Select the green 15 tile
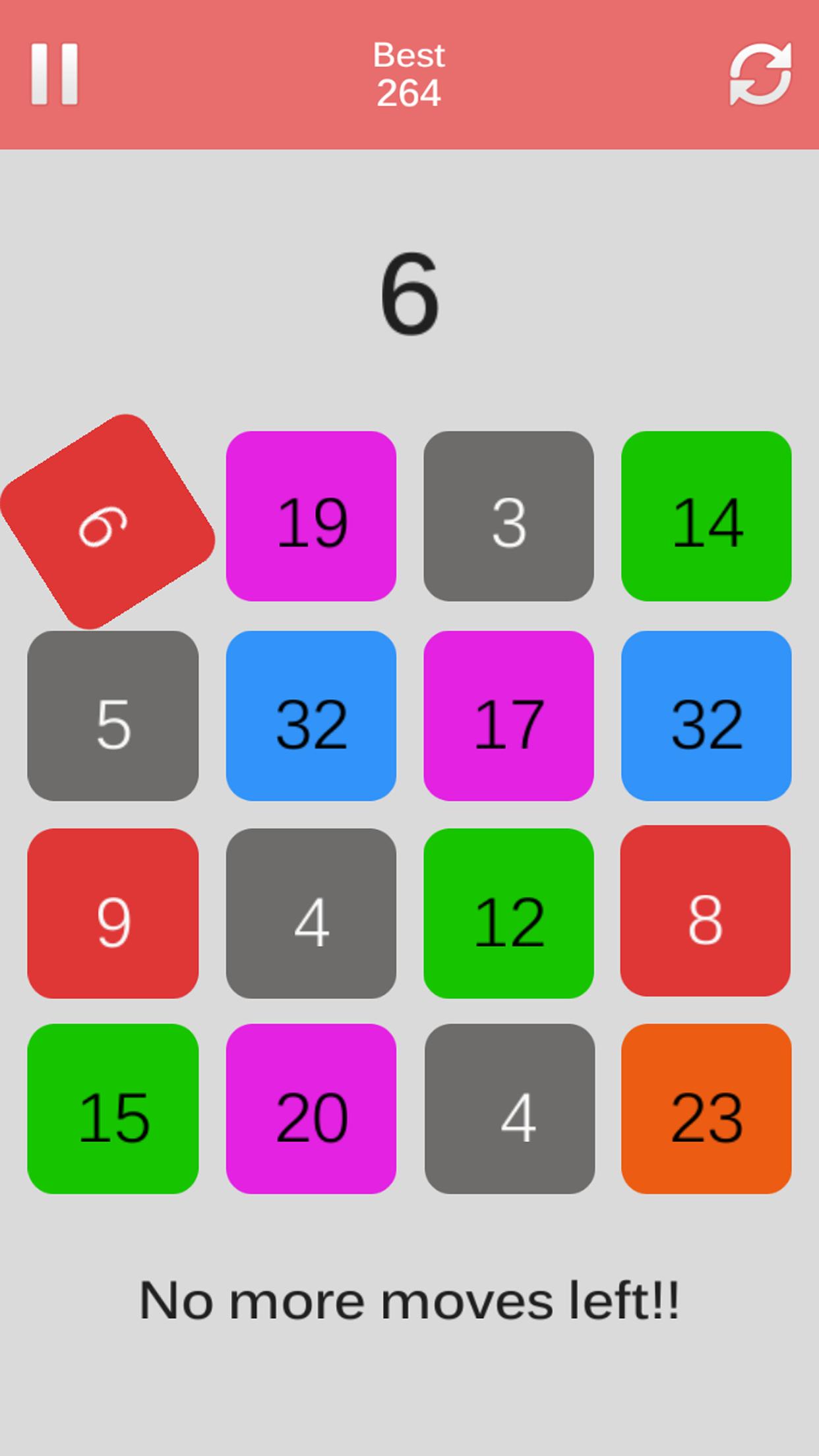The height and width of the screenshot is (1456, 819). click(113, 1109)
